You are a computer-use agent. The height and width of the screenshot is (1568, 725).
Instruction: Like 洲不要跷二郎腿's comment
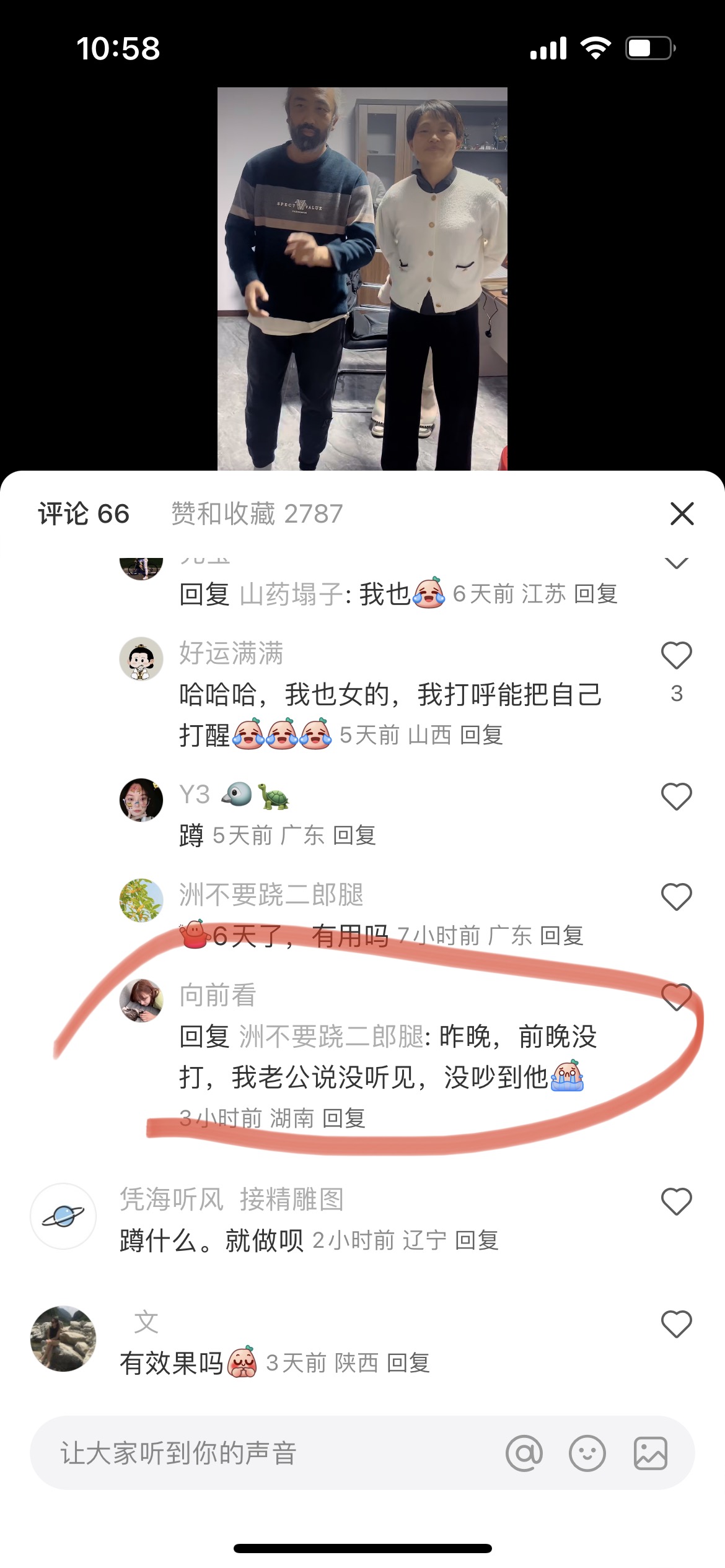click(x=676, y=897)
